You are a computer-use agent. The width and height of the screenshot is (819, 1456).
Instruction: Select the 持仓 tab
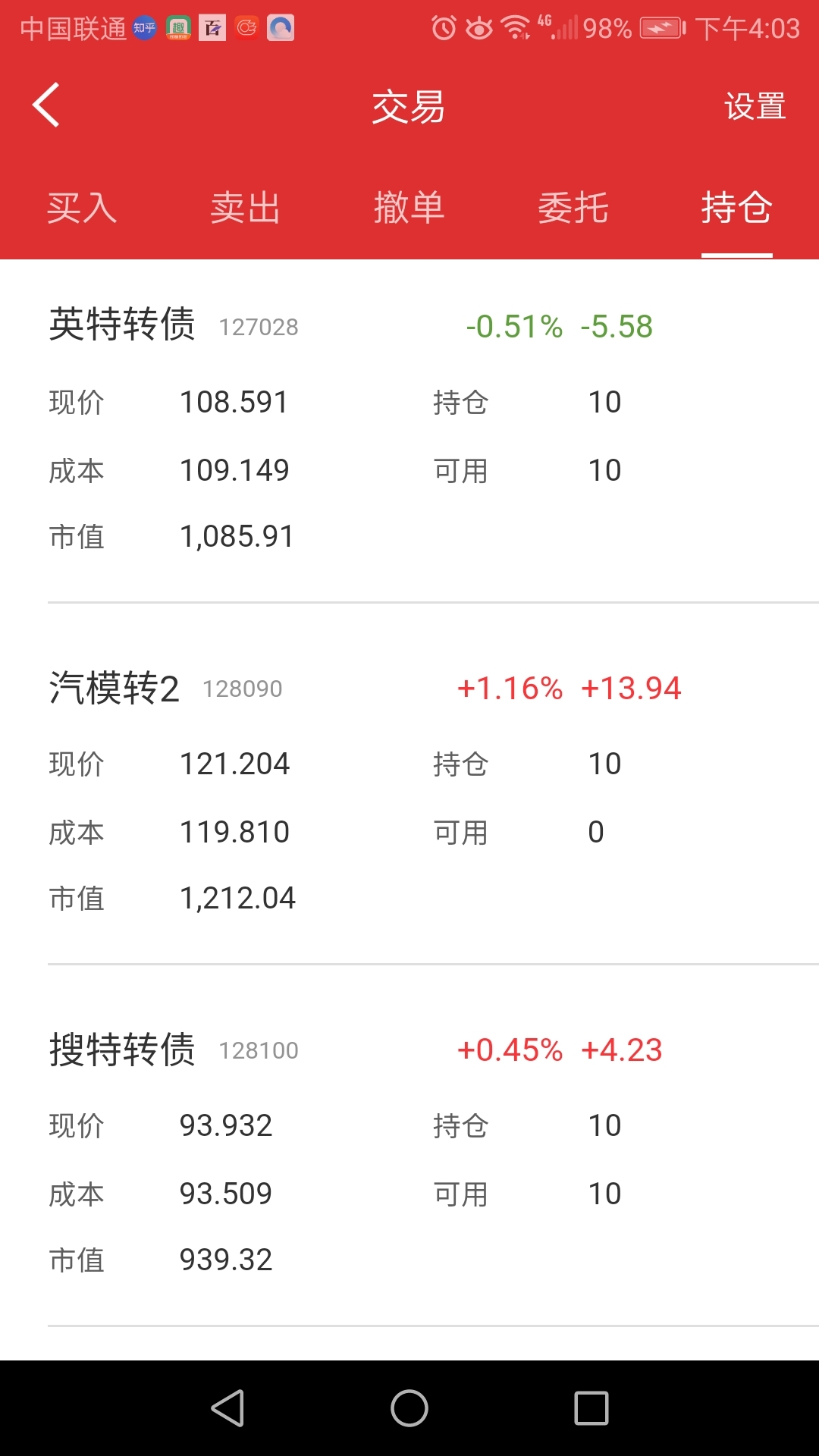click(x=737, y=207)
